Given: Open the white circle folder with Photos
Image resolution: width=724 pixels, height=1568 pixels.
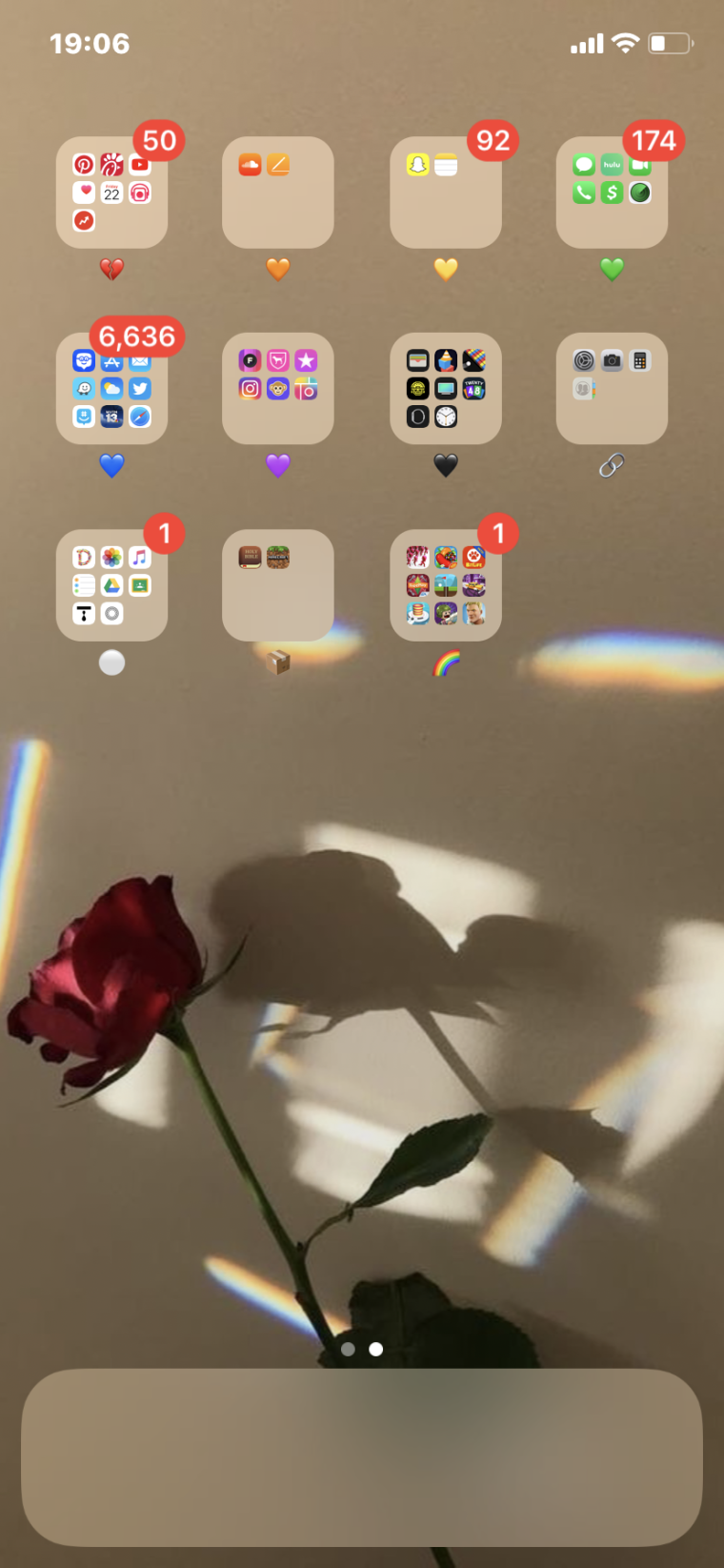Looking at the screenshot, I should (x=111, y=585).
